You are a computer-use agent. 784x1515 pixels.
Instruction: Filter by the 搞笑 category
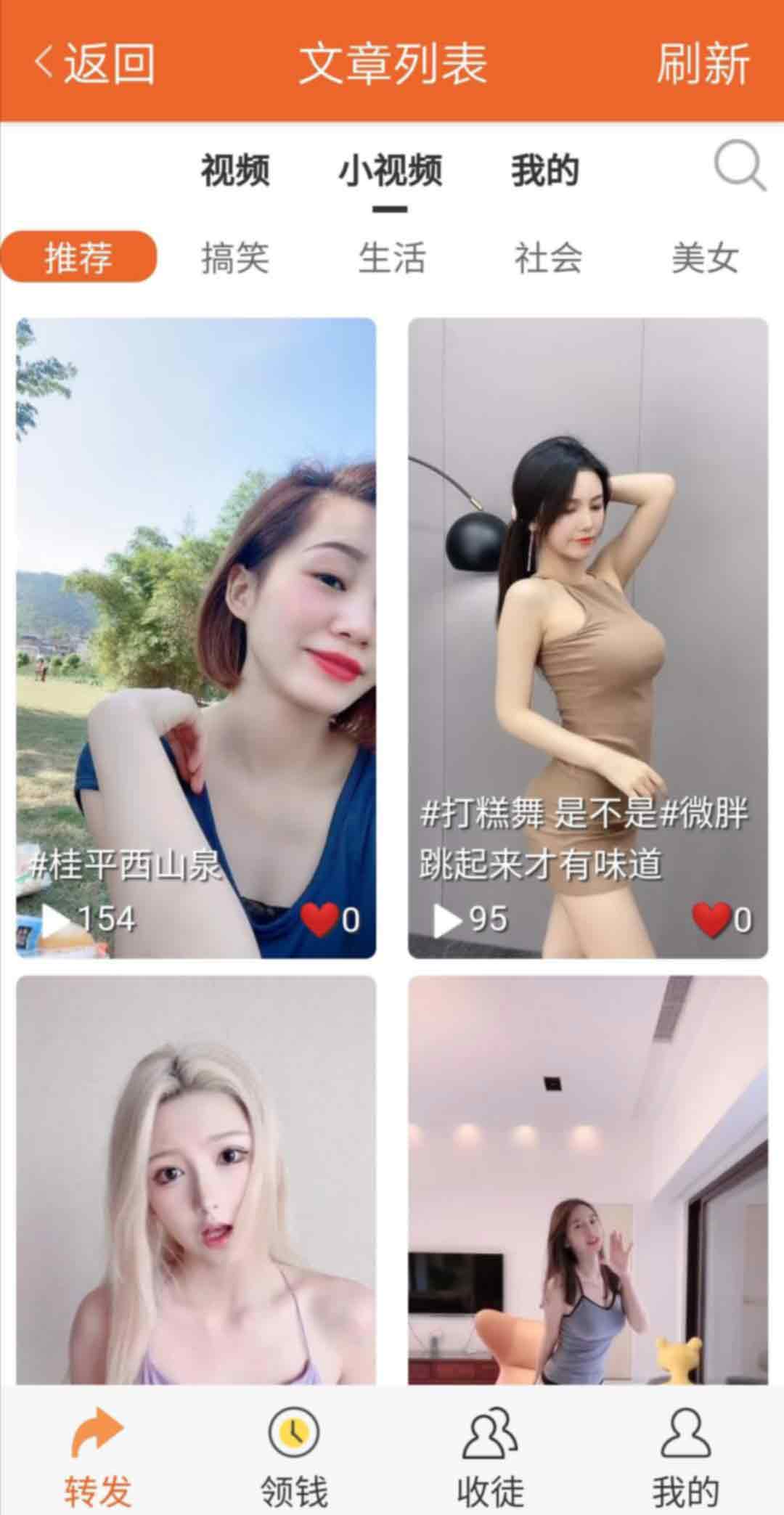[x=235, y=257]
